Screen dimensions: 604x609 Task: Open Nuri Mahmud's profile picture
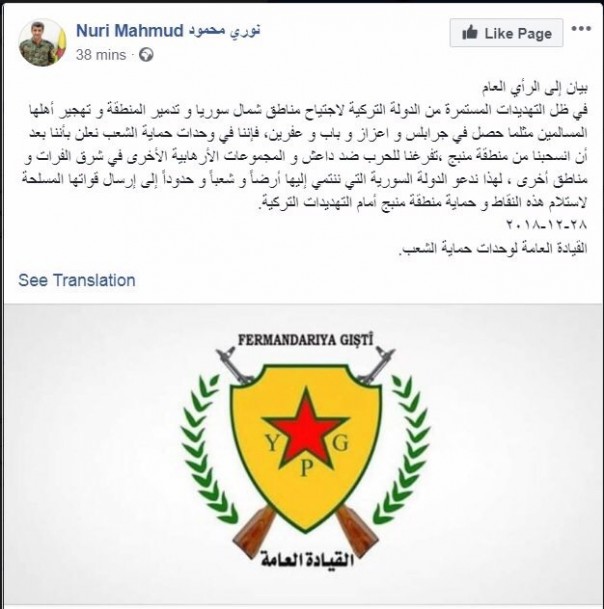pyautogui.click(x=42, y=42)
